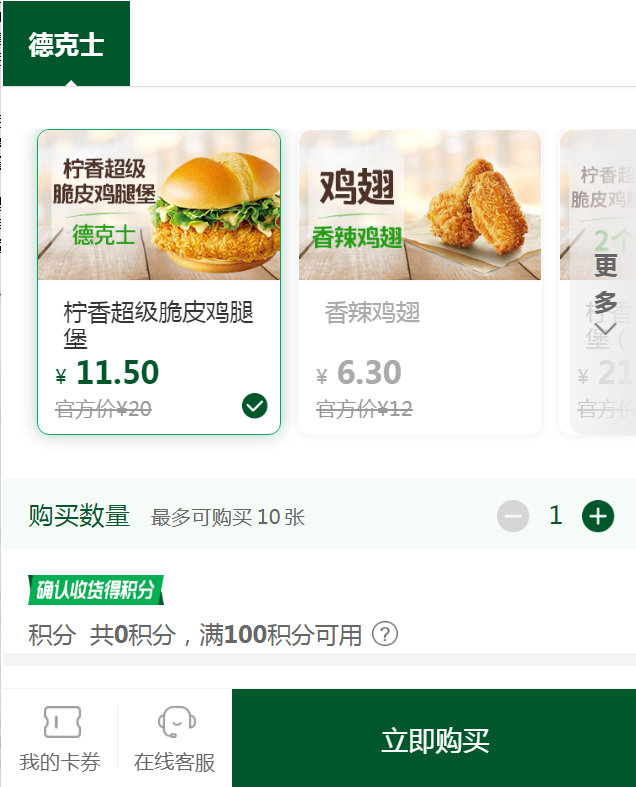Open the points help question mark
This screenshot has height=787, width=636.
click(x=385, y=634)
